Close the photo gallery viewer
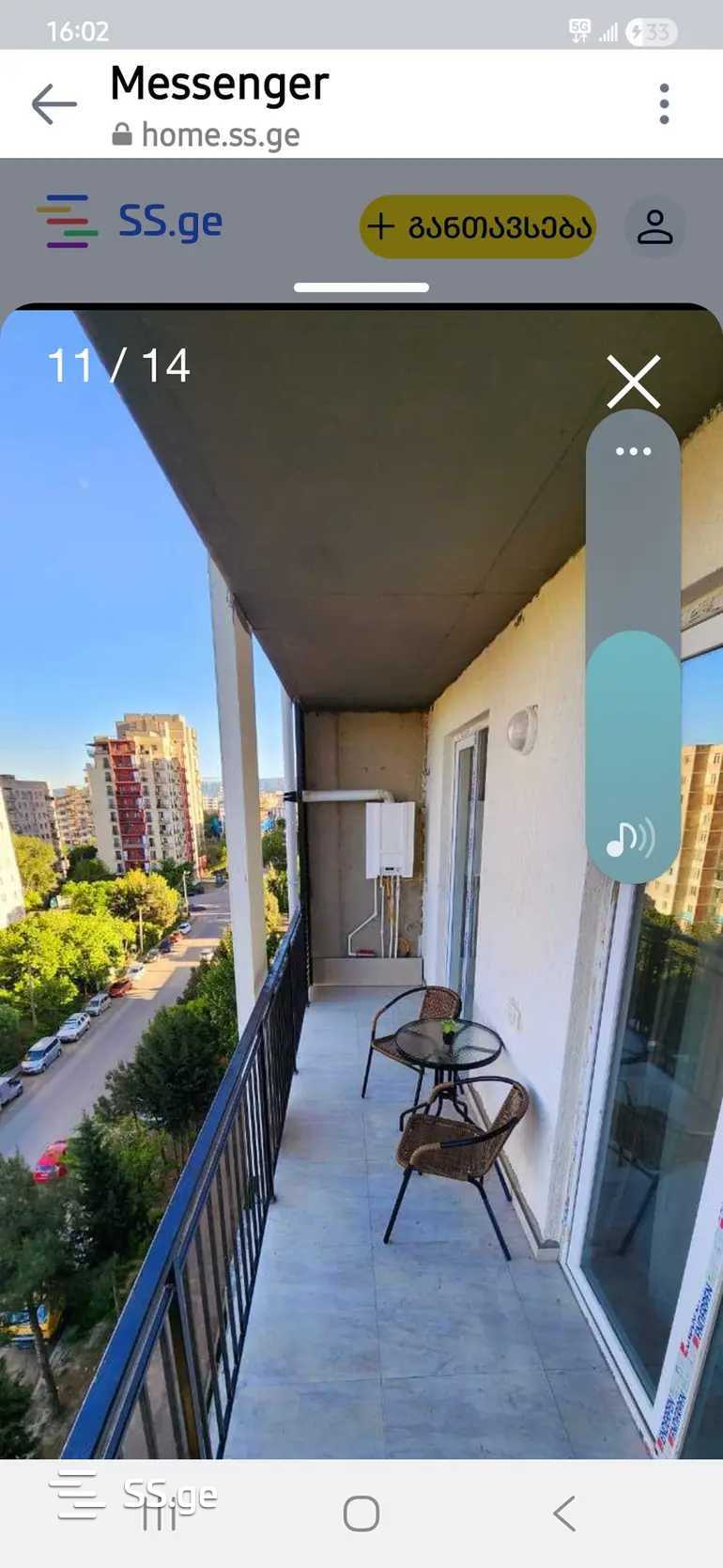The height and width of the screenshot is (1568, 723). pyautogui.click(x=634, y=381)
